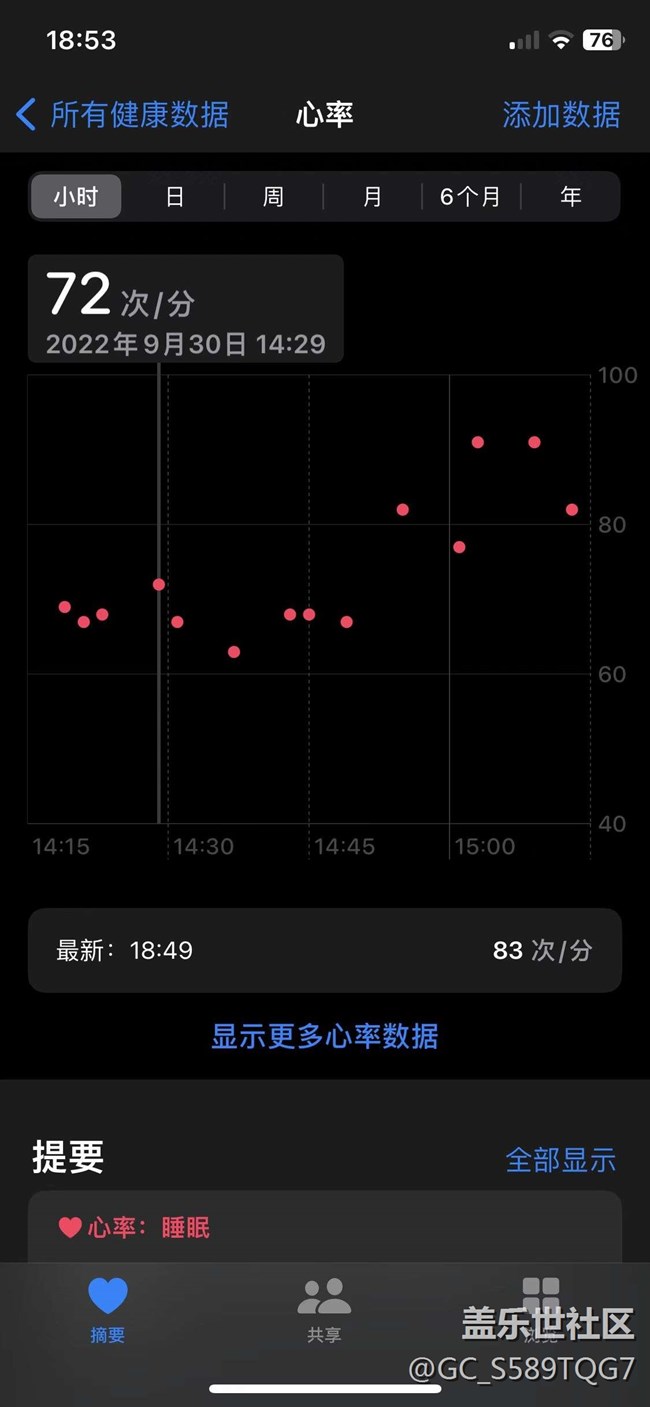
Task: Tap 全部显示 next to 提要
Action: (561, 1159)
